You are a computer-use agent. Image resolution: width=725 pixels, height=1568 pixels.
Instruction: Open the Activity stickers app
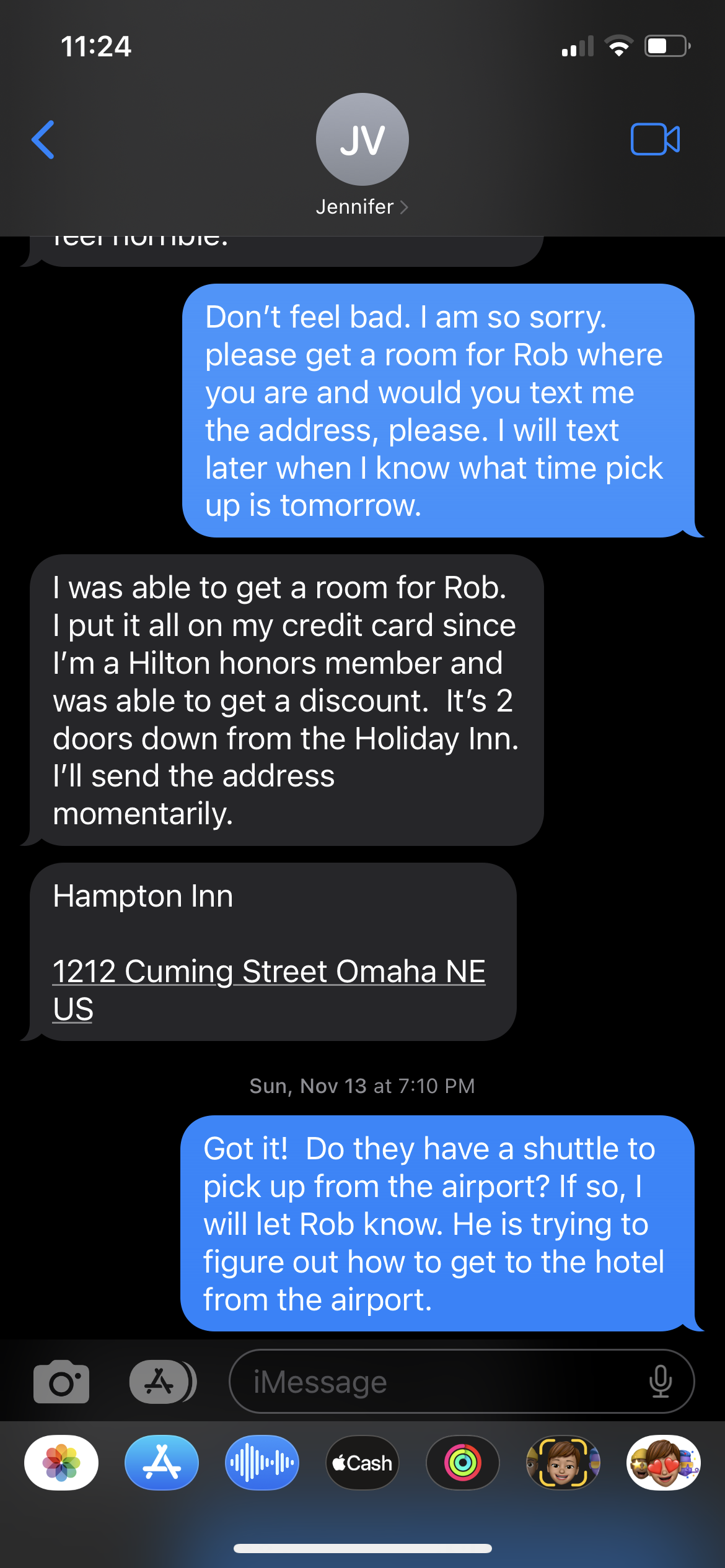pyautogui.click(x=462, y=1463)
